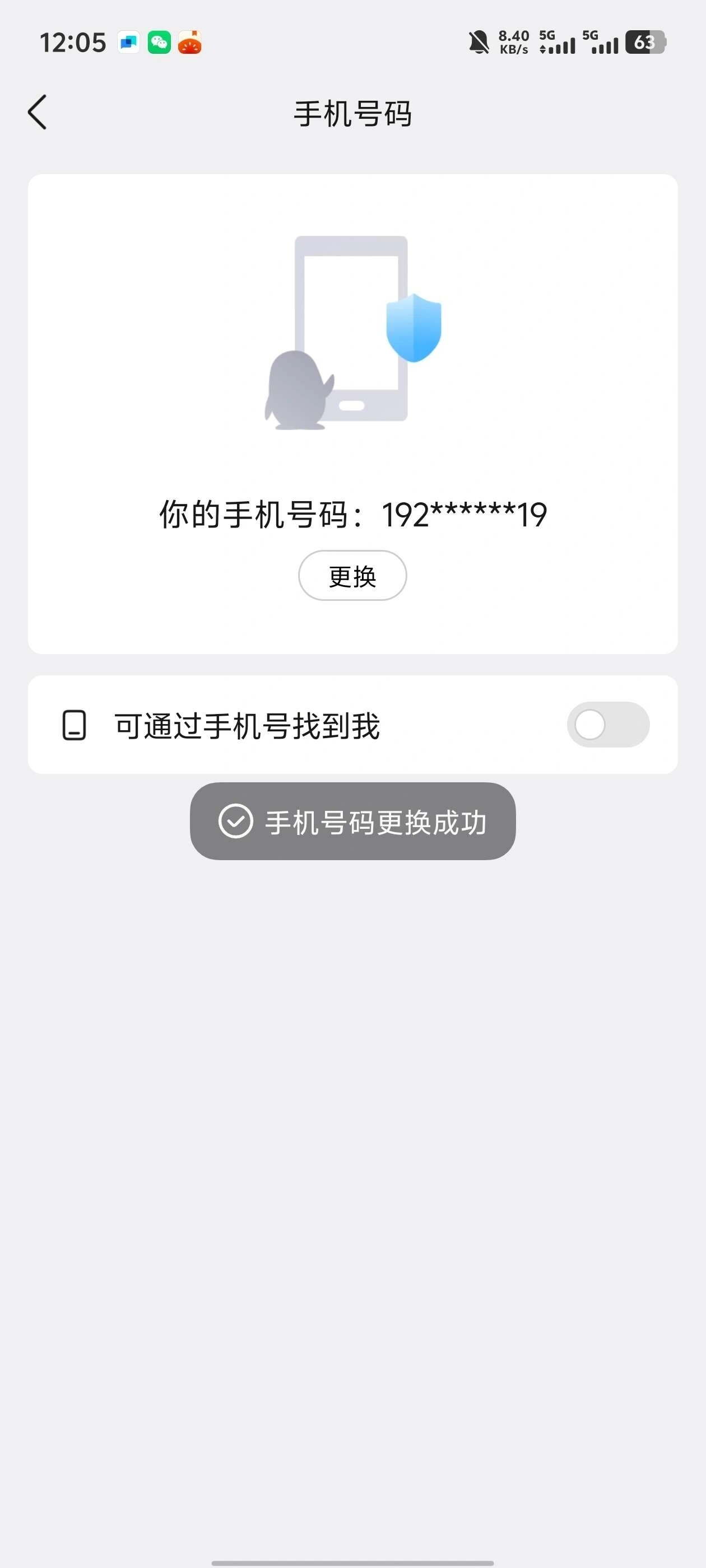Tap the first 5G signal indicator
This screenshot has height=1568, width=706.
pyautogui.click(x=558, y=43)
